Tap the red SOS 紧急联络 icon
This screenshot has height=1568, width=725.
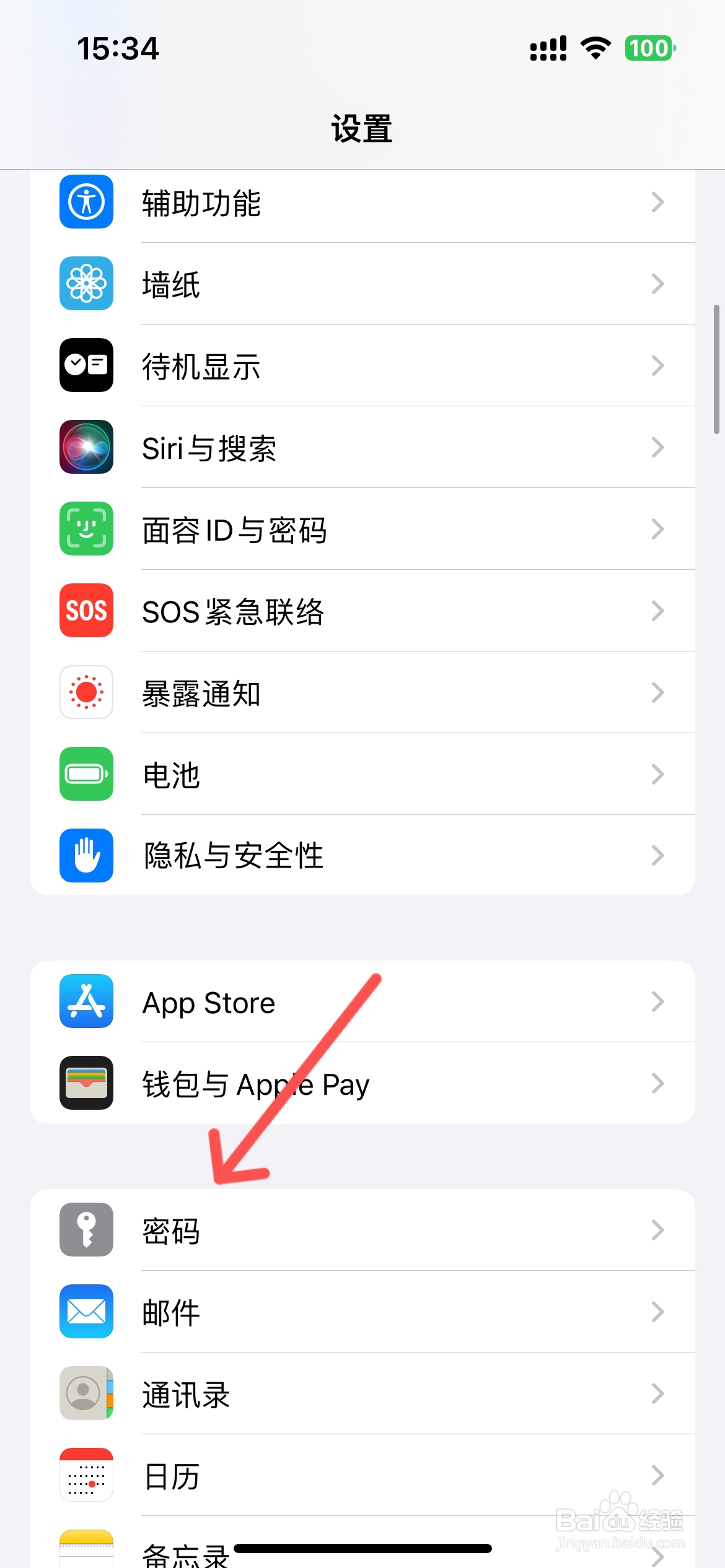click(x=86, y=611)
